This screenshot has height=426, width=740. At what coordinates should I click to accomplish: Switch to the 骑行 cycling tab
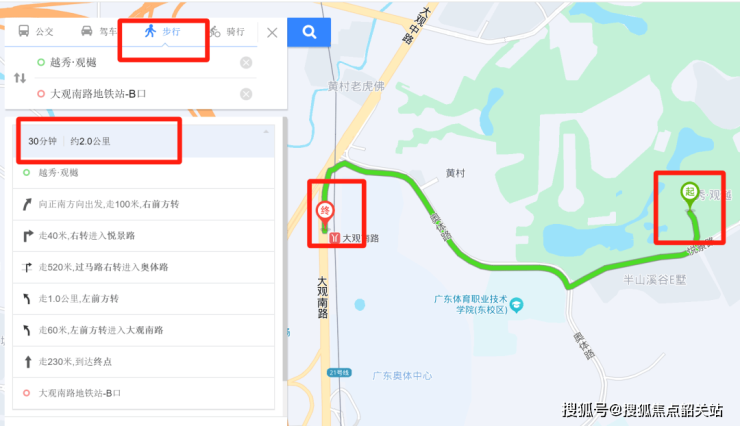pos(227,32)
